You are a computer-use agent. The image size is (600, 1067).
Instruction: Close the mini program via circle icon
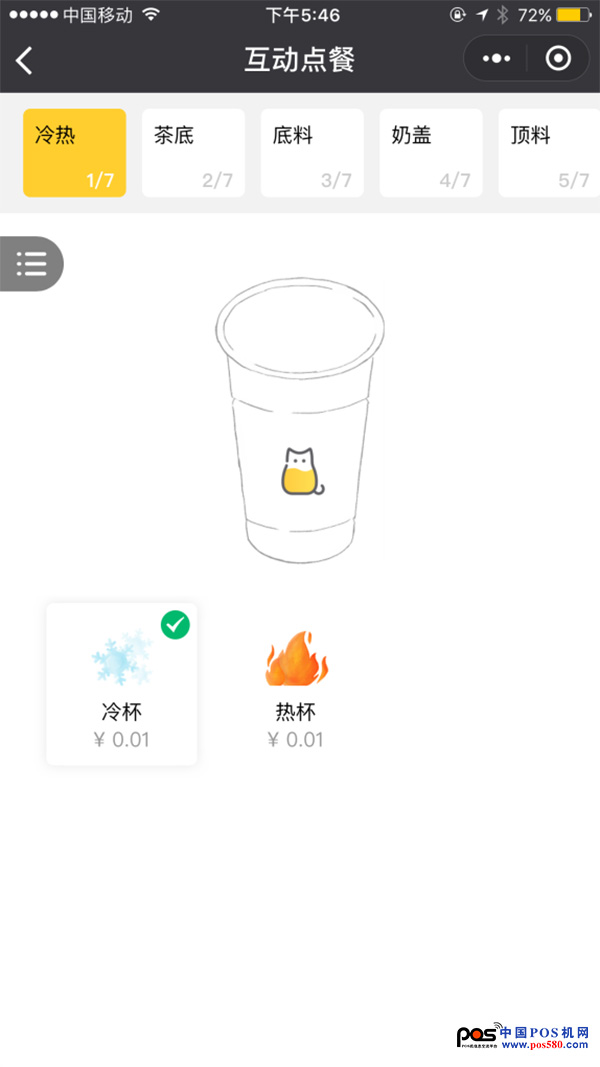pos(558,59)
